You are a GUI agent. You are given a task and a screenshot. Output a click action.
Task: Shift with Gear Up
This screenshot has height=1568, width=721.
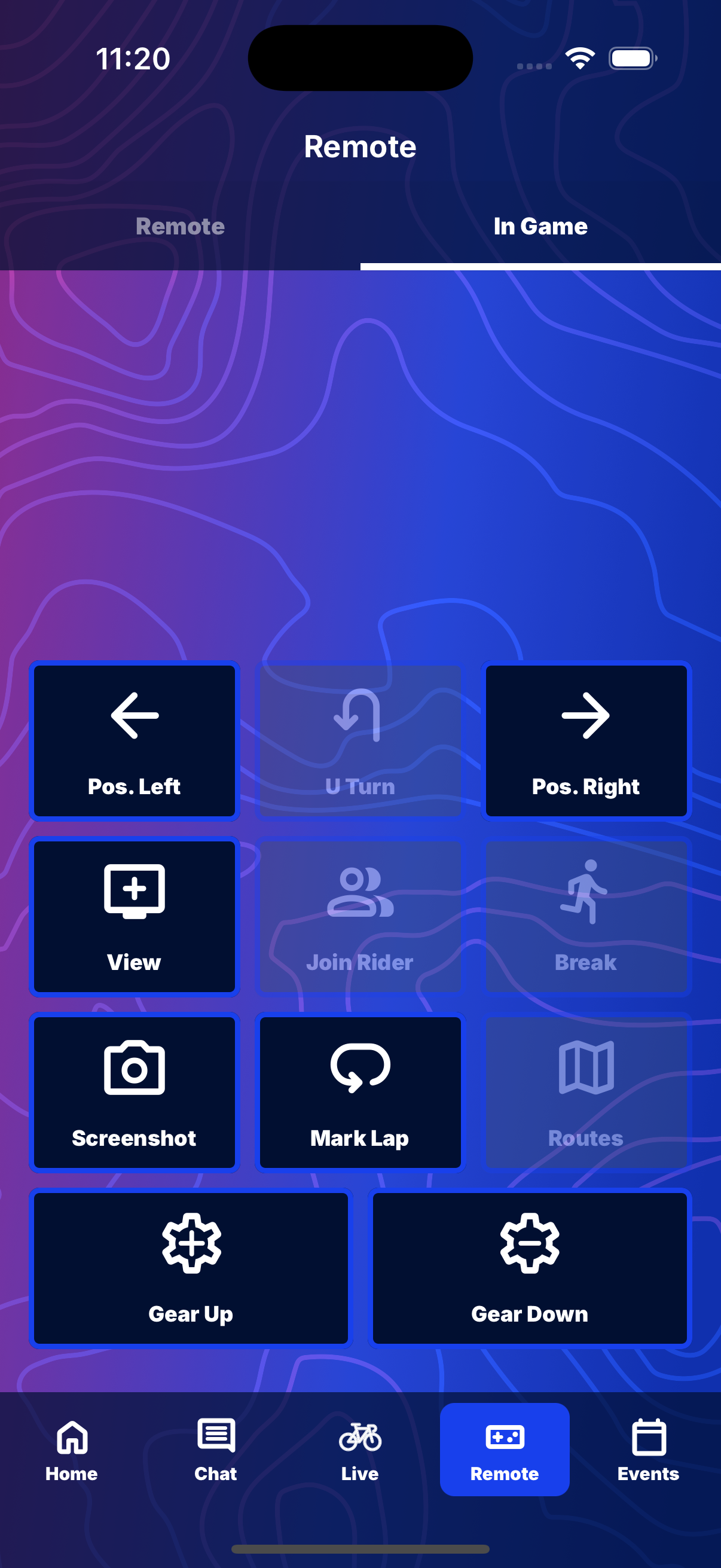pos(191,1268)
